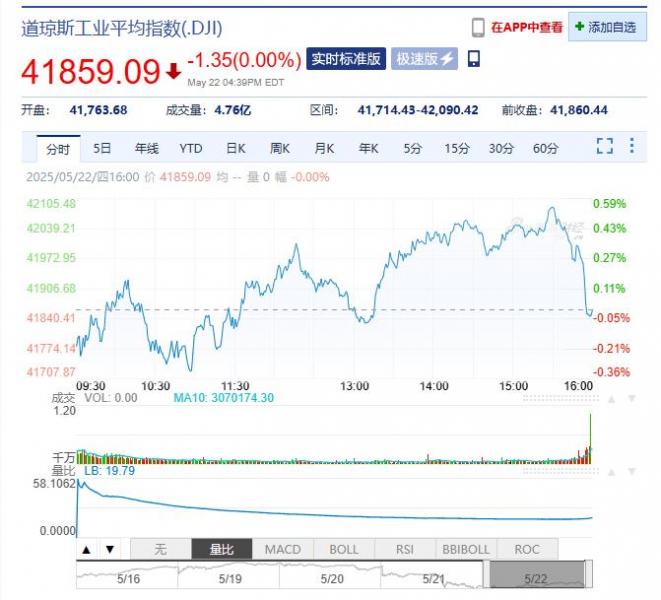Tap the up arrow beside indicator tabs
This screenshot has height=600, width=661.
coord(87,549)
